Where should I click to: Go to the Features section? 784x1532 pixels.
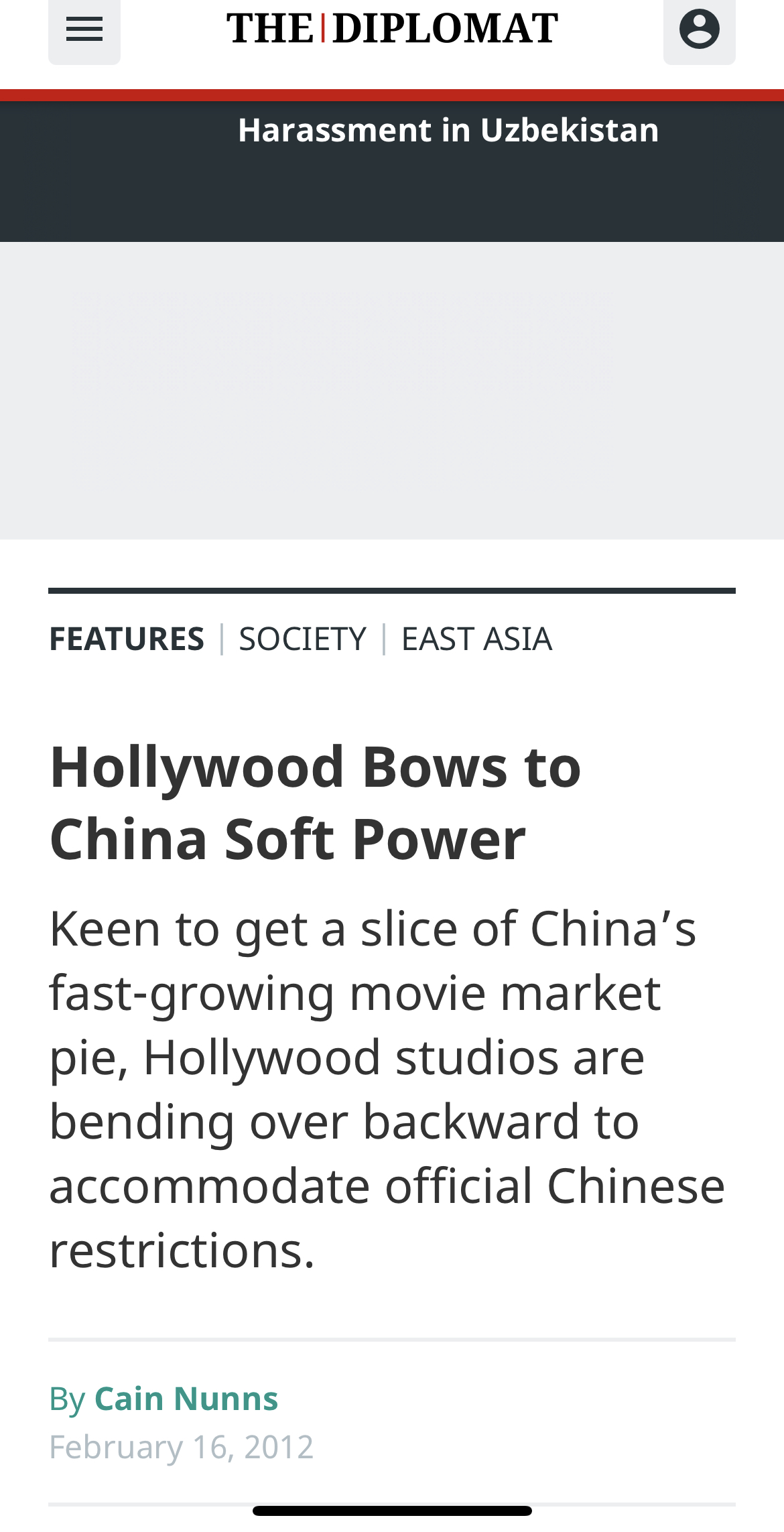click(x=127, y=639)
